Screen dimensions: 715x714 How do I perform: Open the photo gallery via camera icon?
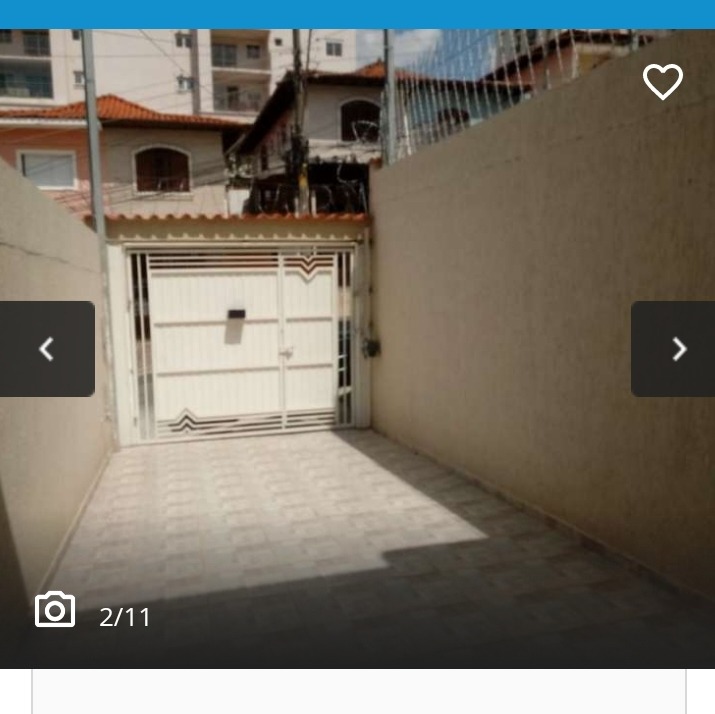(55, 610)
